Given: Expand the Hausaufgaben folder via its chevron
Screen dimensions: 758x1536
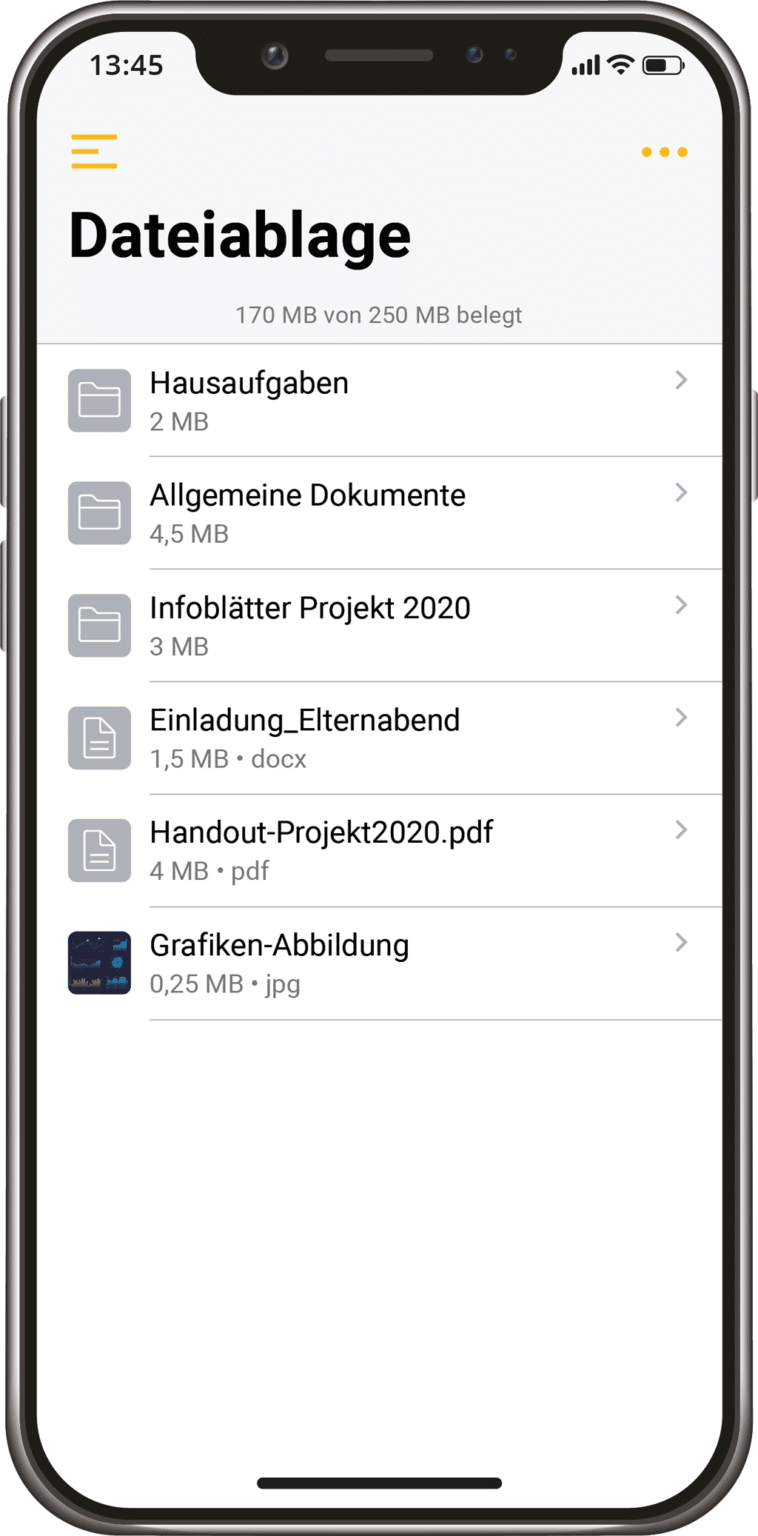Looking at the screenshot, I should coord(681,380).
